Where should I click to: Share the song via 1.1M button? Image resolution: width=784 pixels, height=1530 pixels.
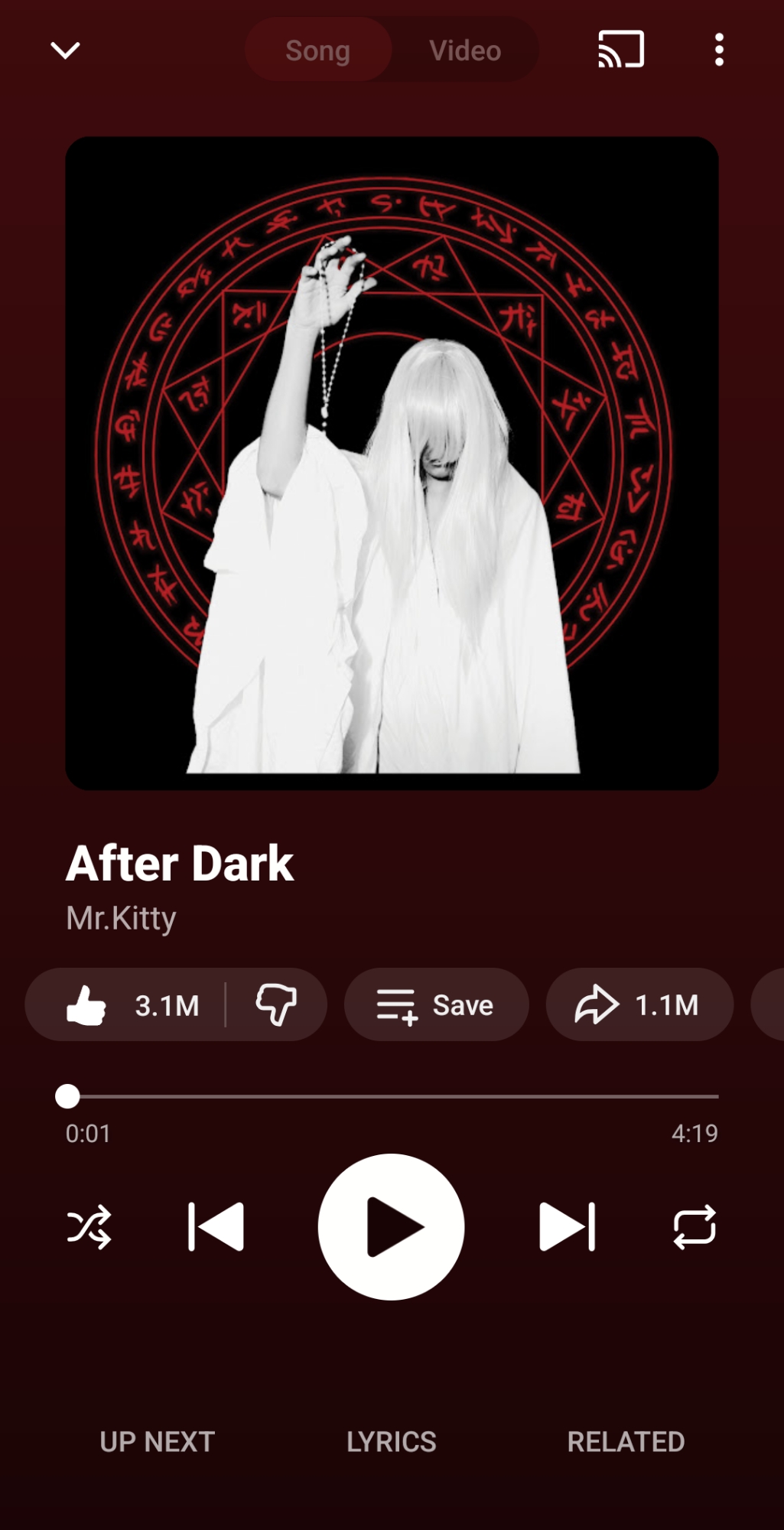point(639,1004)
